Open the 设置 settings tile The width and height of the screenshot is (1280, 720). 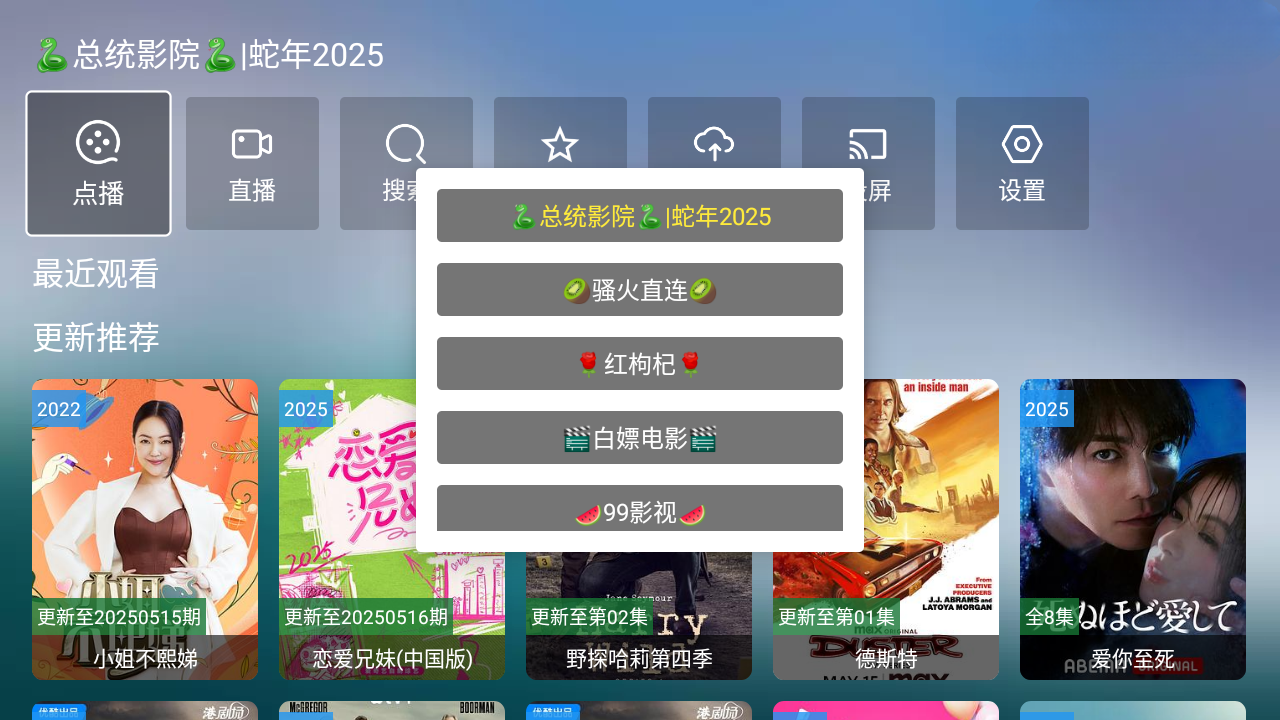(x=1022, y=164)
